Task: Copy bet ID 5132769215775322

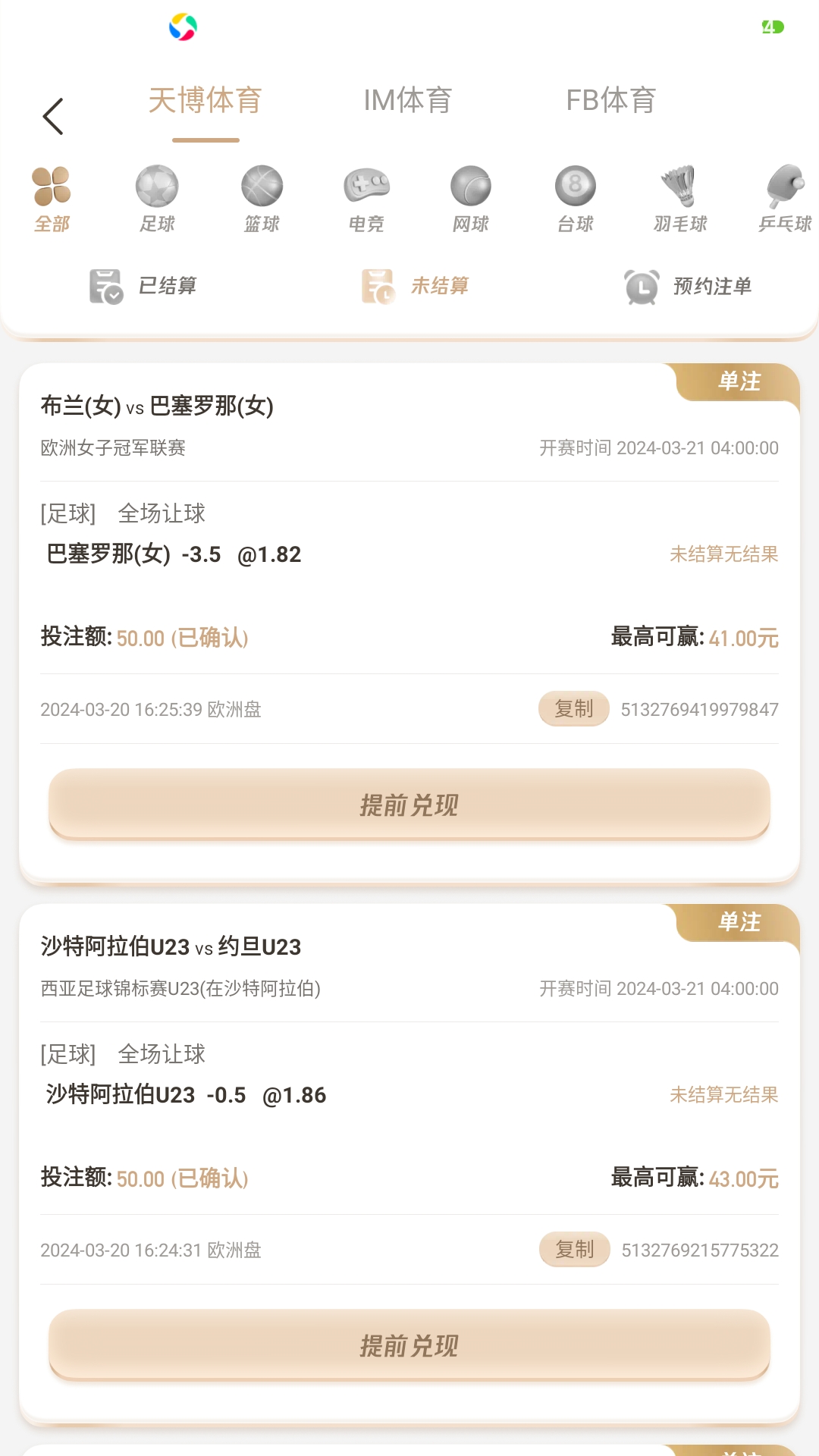Action: coord(574,1250)
